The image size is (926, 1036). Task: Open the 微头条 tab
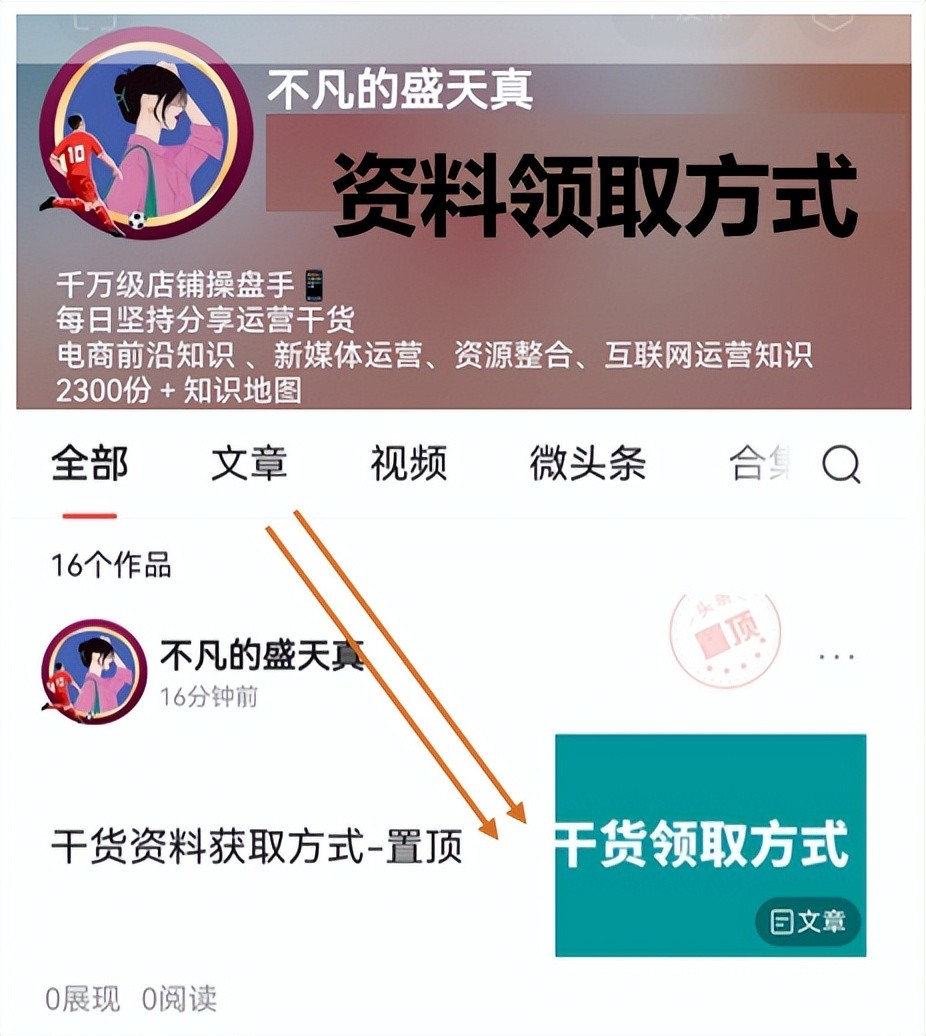(587, 464)
